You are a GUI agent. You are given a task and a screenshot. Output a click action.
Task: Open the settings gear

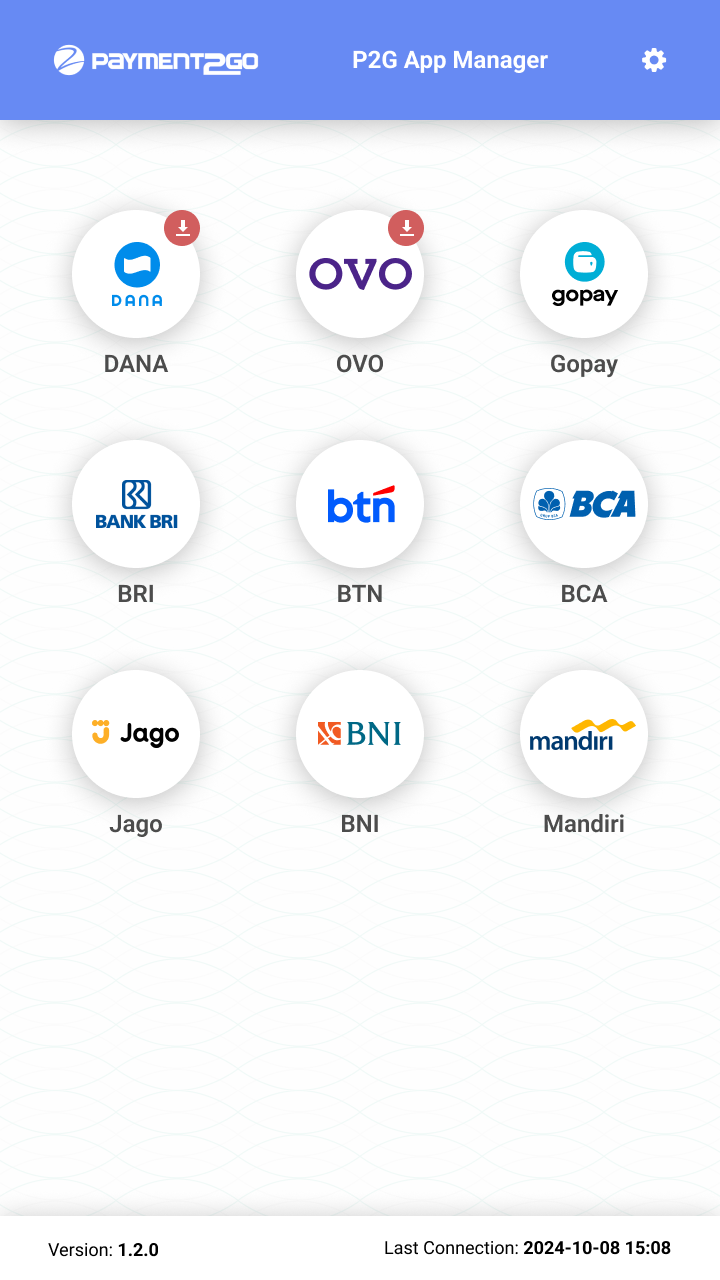(x=654, y=60)
